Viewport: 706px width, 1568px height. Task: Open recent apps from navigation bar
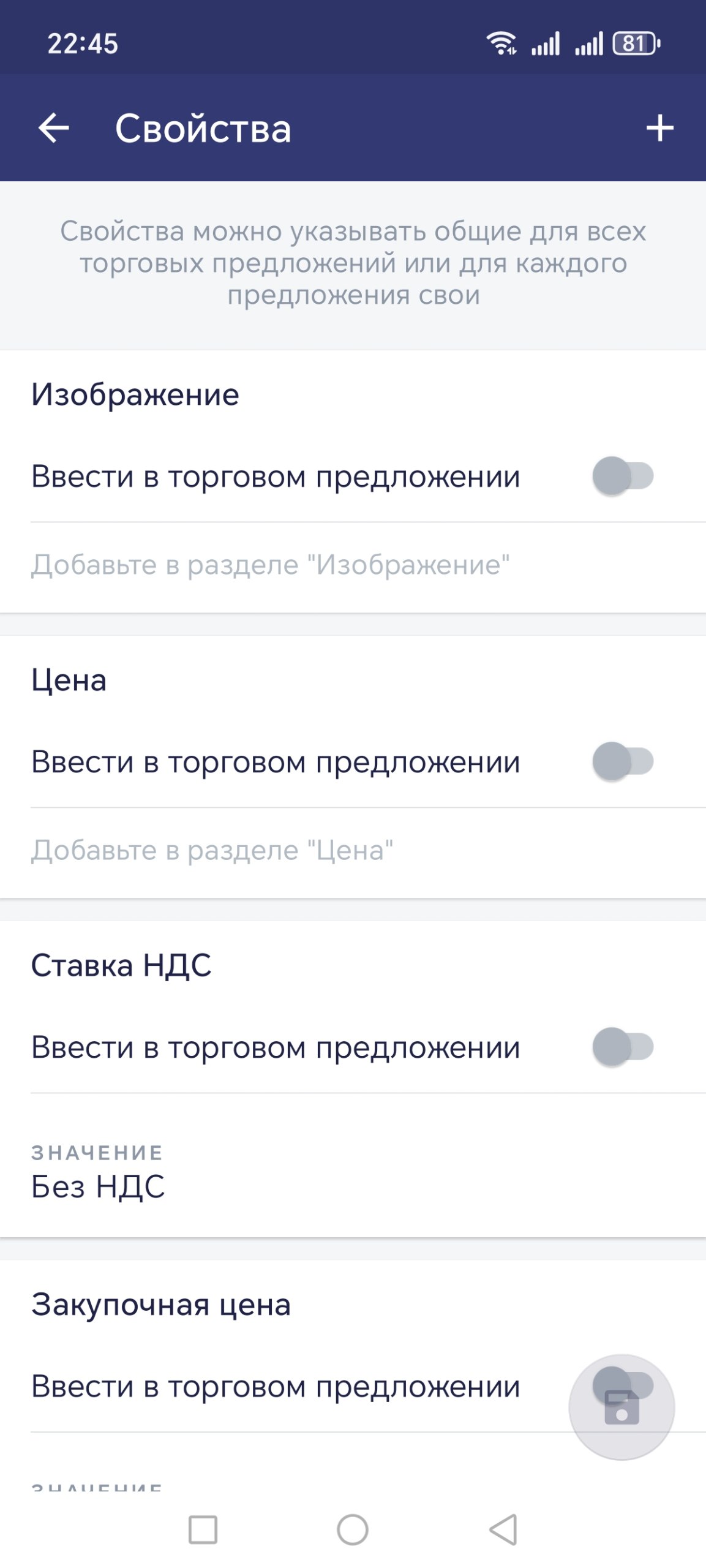click(203, 1529)
